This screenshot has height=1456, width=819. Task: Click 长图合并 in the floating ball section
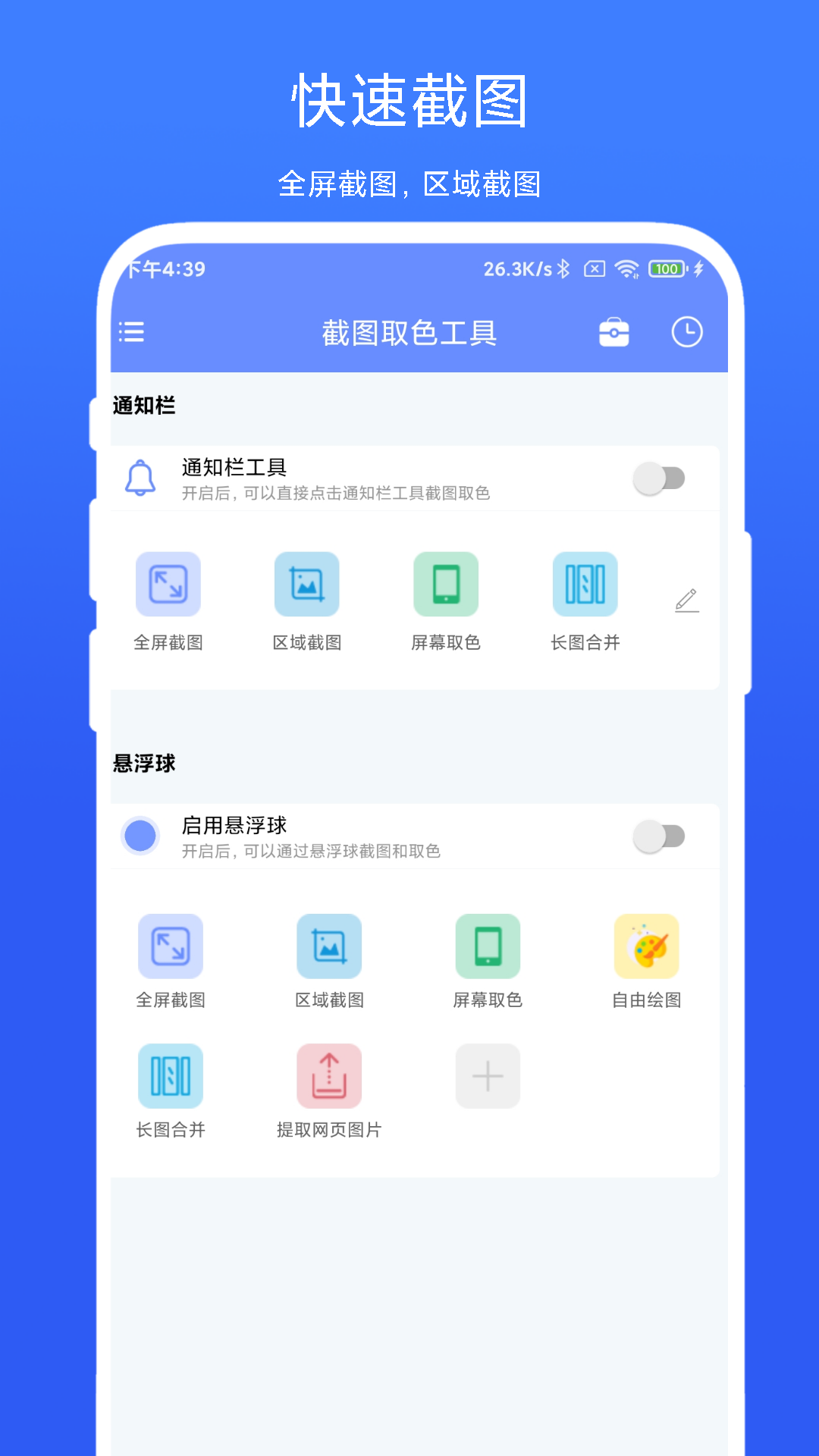tap(171, 1075)
